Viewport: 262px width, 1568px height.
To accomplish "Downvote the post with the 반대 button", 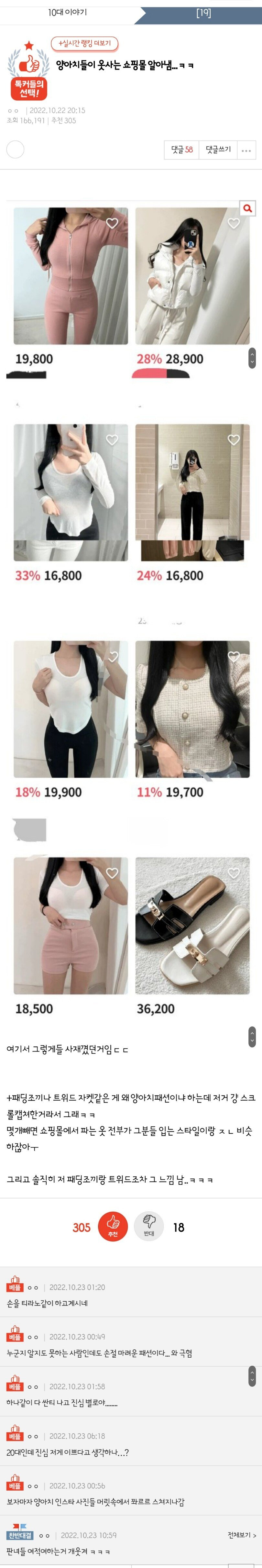I will (149, 1227).
